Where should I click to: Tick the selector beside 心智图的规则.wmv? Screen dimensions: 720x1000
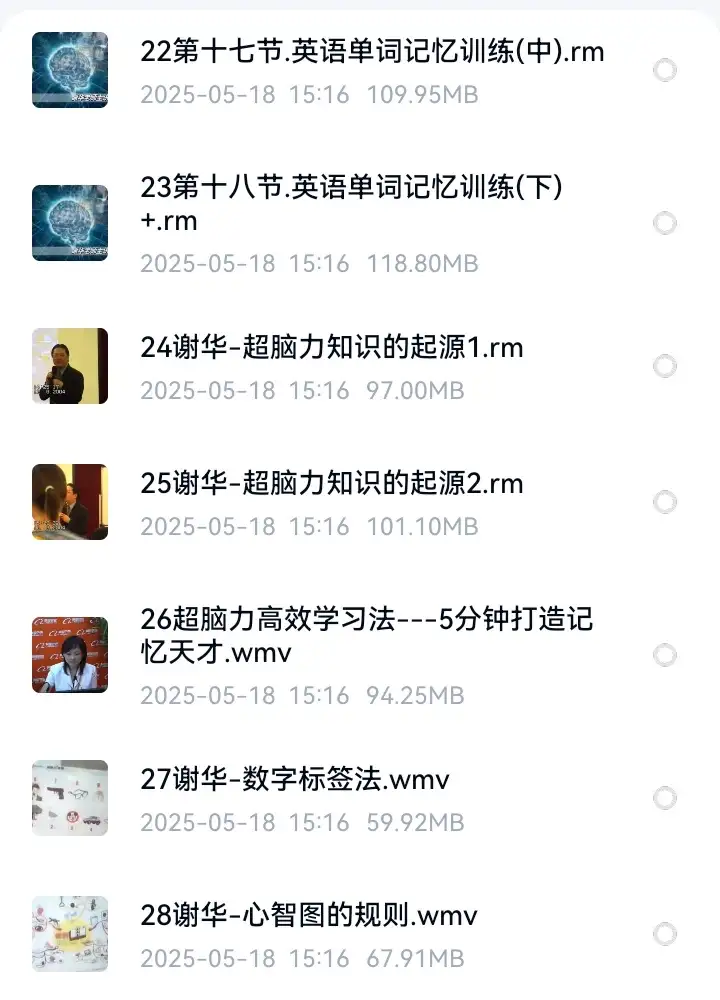coord(662,933)
